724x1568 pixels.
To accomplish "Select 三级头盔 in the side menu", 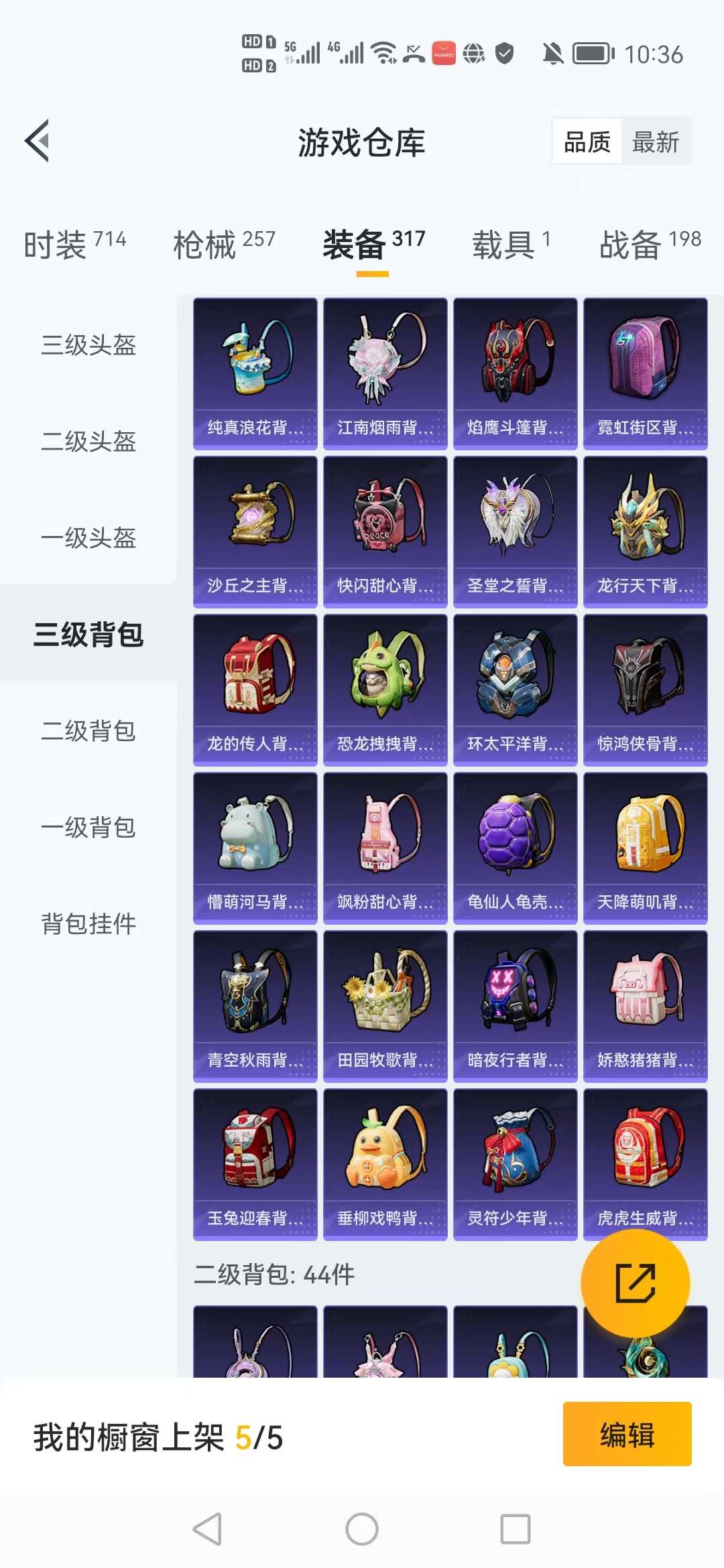I will (x=88, y=345).
